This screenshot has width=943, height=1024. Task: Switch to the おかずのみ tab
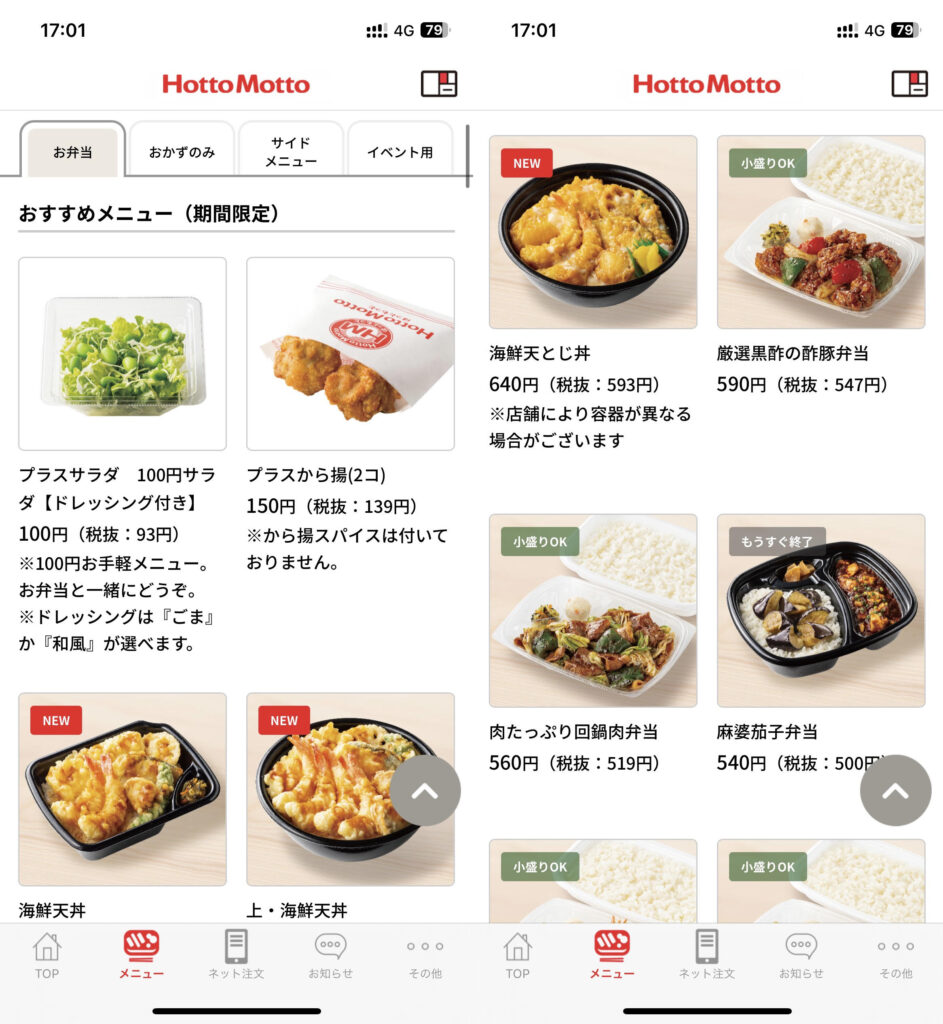coord(182,152)
